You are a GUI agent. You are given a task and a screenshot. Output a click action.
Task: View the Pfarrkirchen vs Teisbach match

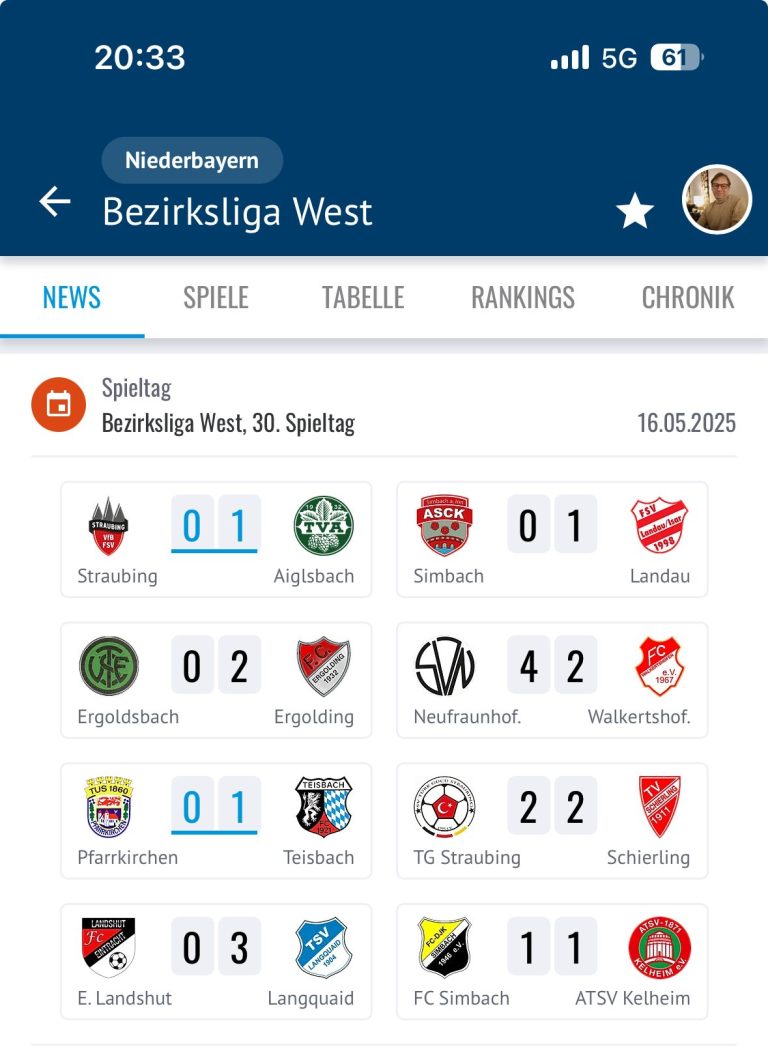coord(216,821)
